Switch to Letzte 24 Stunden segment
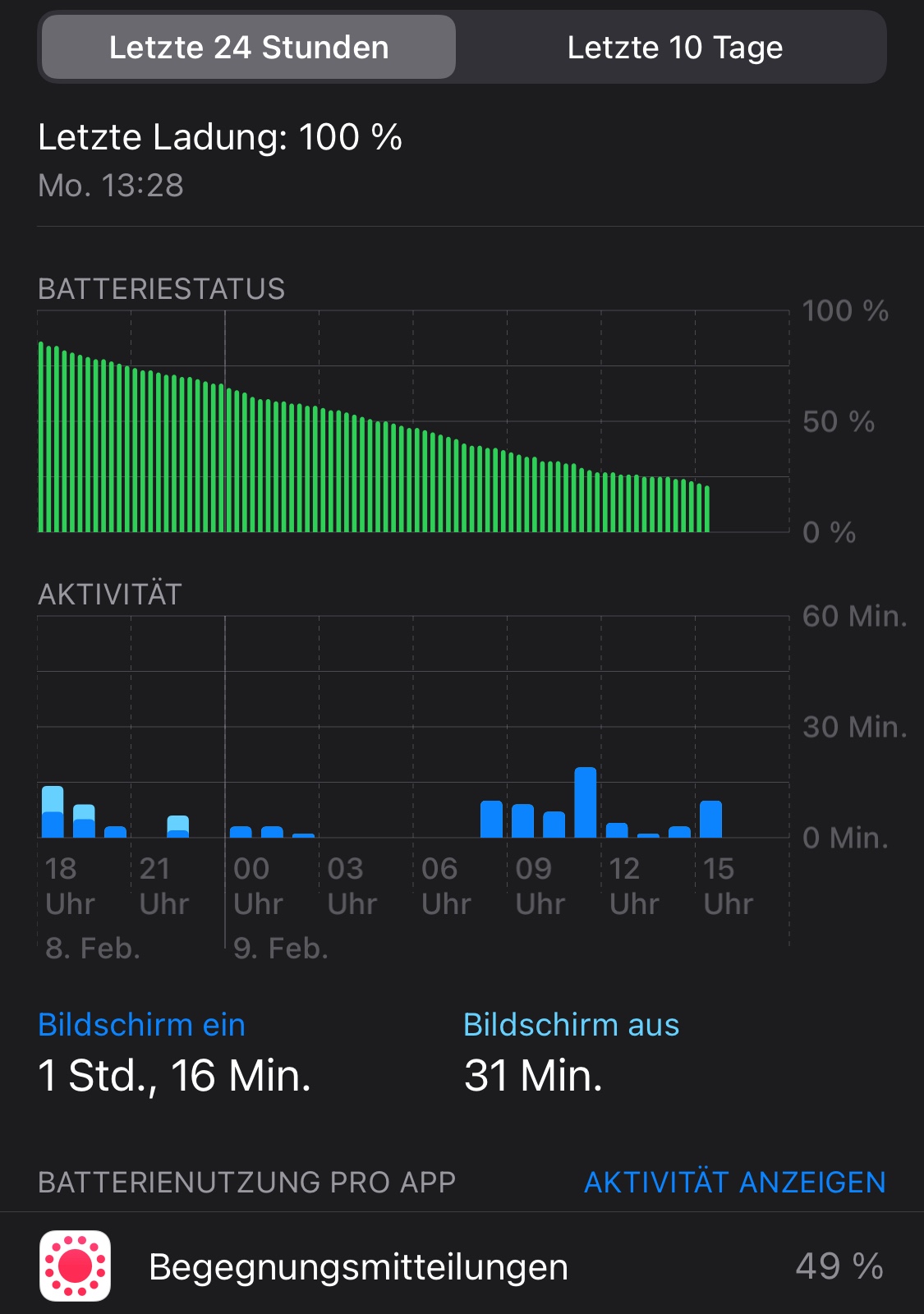The image size is (924, 1314). click(x=248, y=48)
